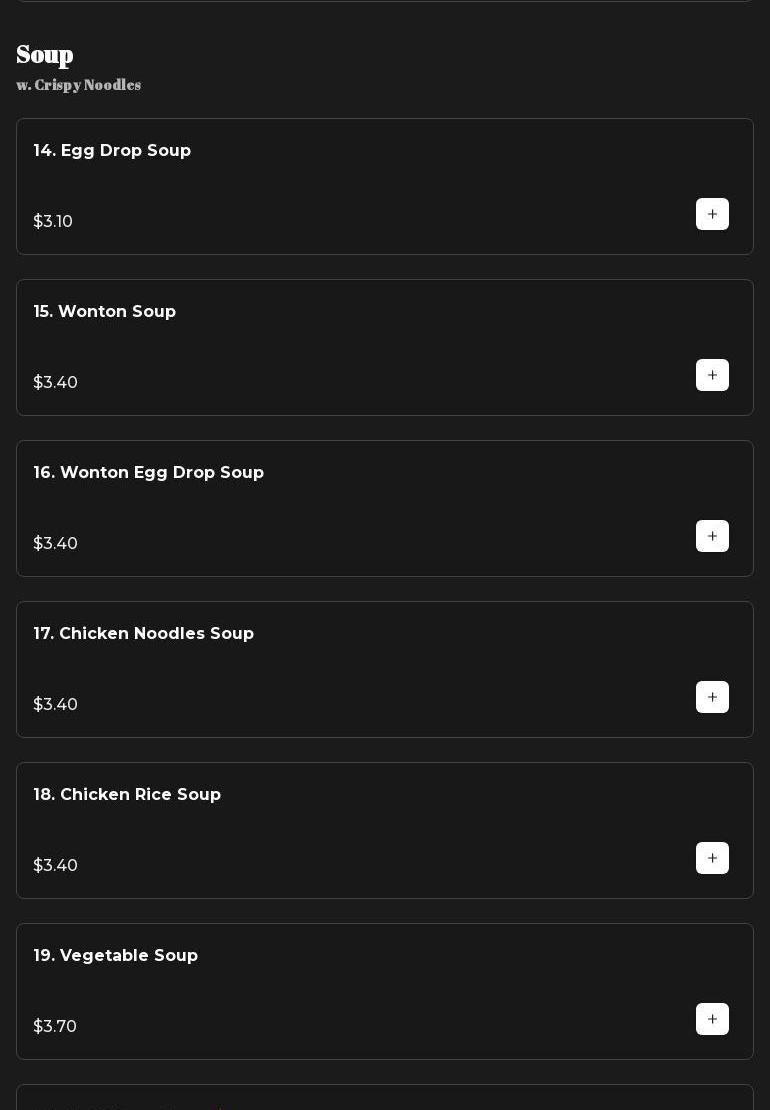
Task: Add Wonton Soup with plus button
Action: pyautogui.click(x=712, y=375)
